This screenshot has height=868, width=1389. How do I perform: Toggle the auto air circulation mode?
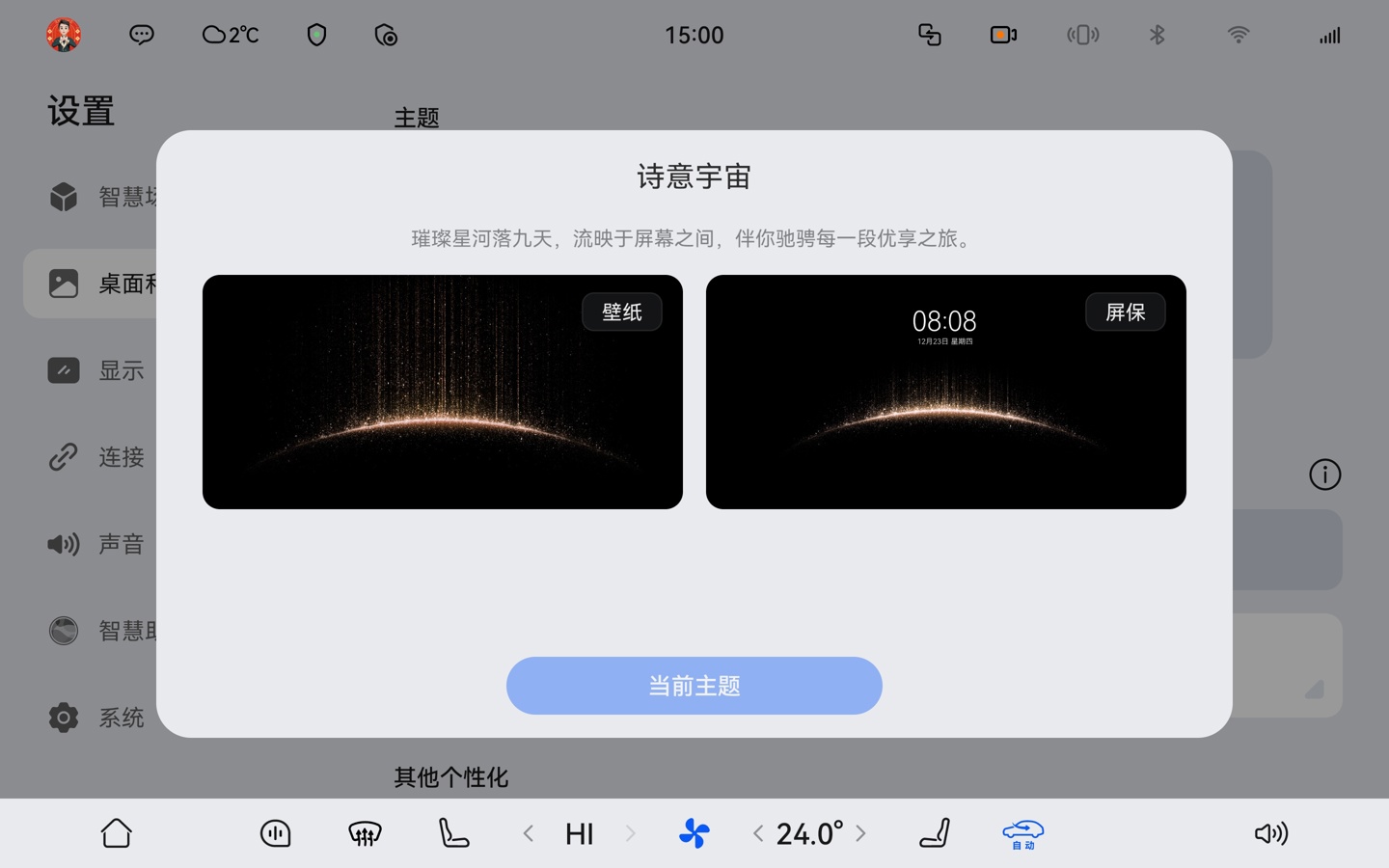(1022, 833)
